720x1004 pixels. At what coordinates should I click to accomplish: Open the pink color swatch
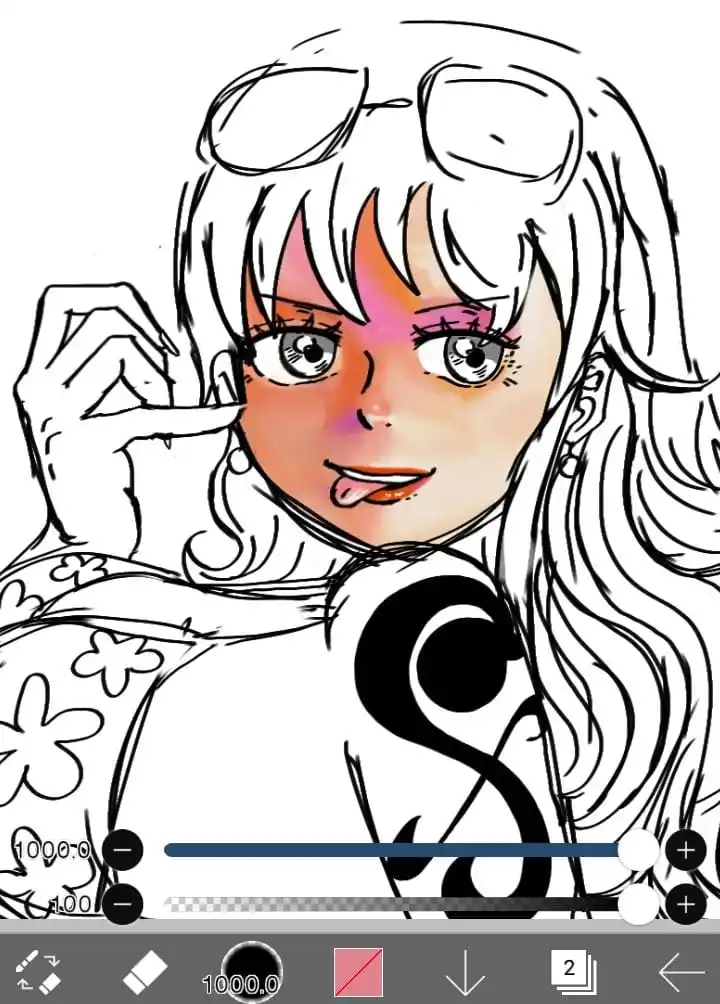(x=358, y=969)
